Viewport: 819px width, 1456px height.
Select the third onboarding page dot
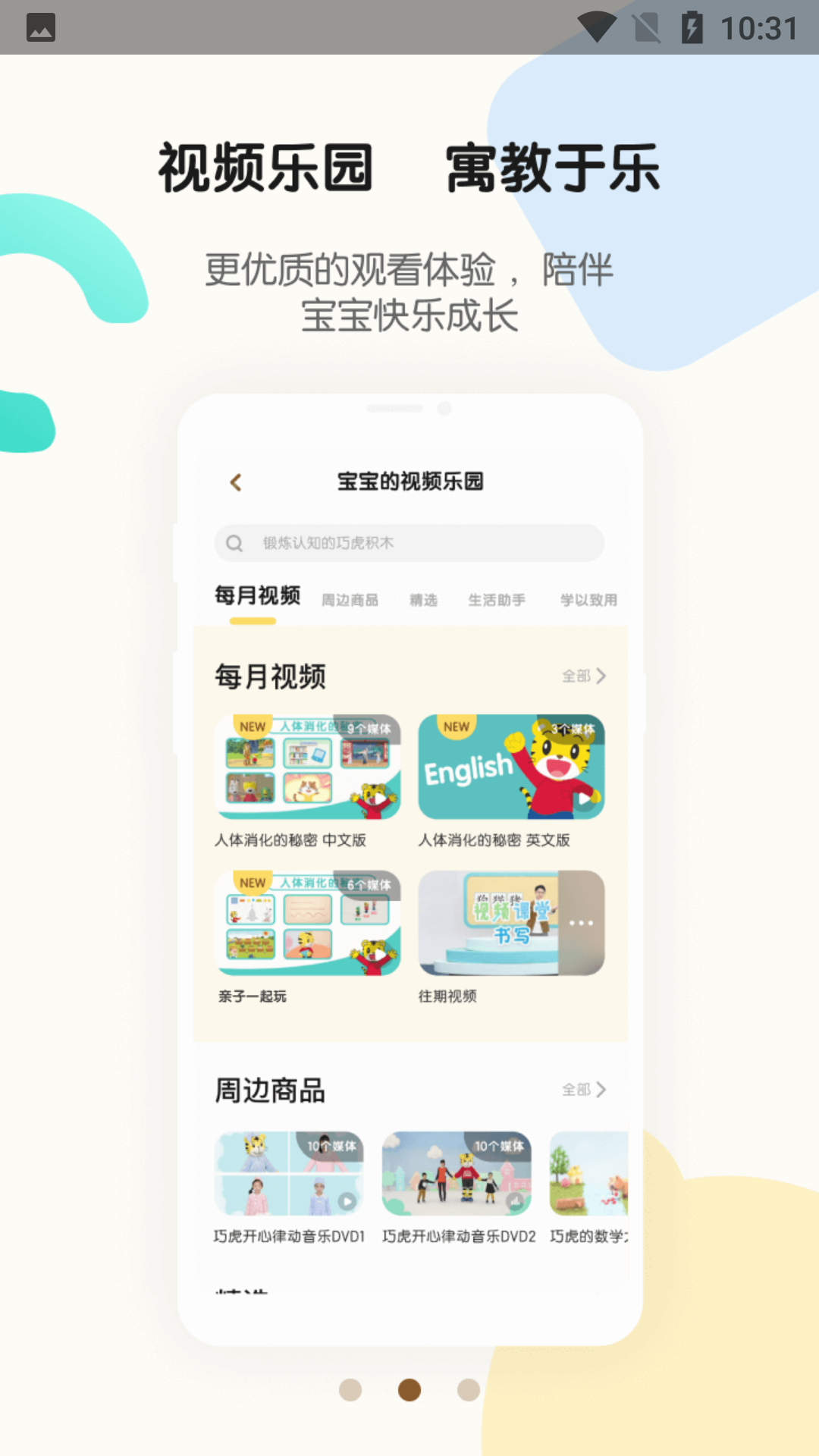469,1389
